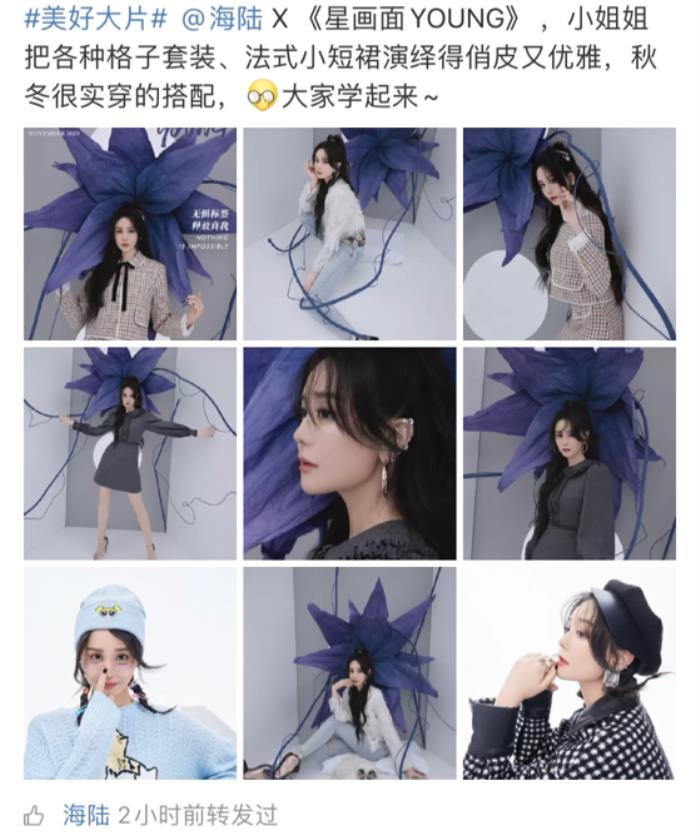View the half-body gray dress photo under the flower

[x=569, y=453]
